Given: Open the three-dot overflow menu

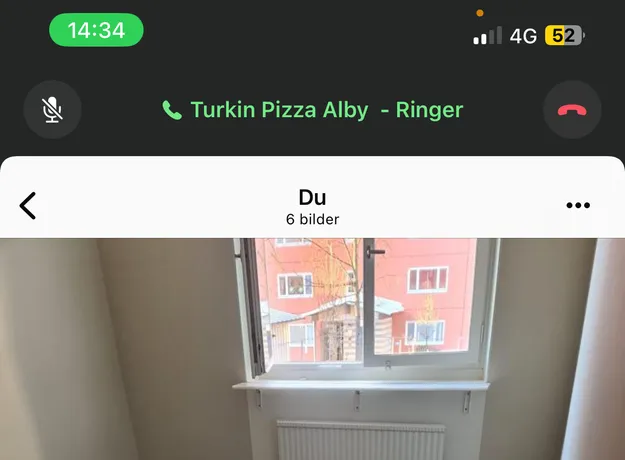Looking at the screenshot, I should pos(578,205).
